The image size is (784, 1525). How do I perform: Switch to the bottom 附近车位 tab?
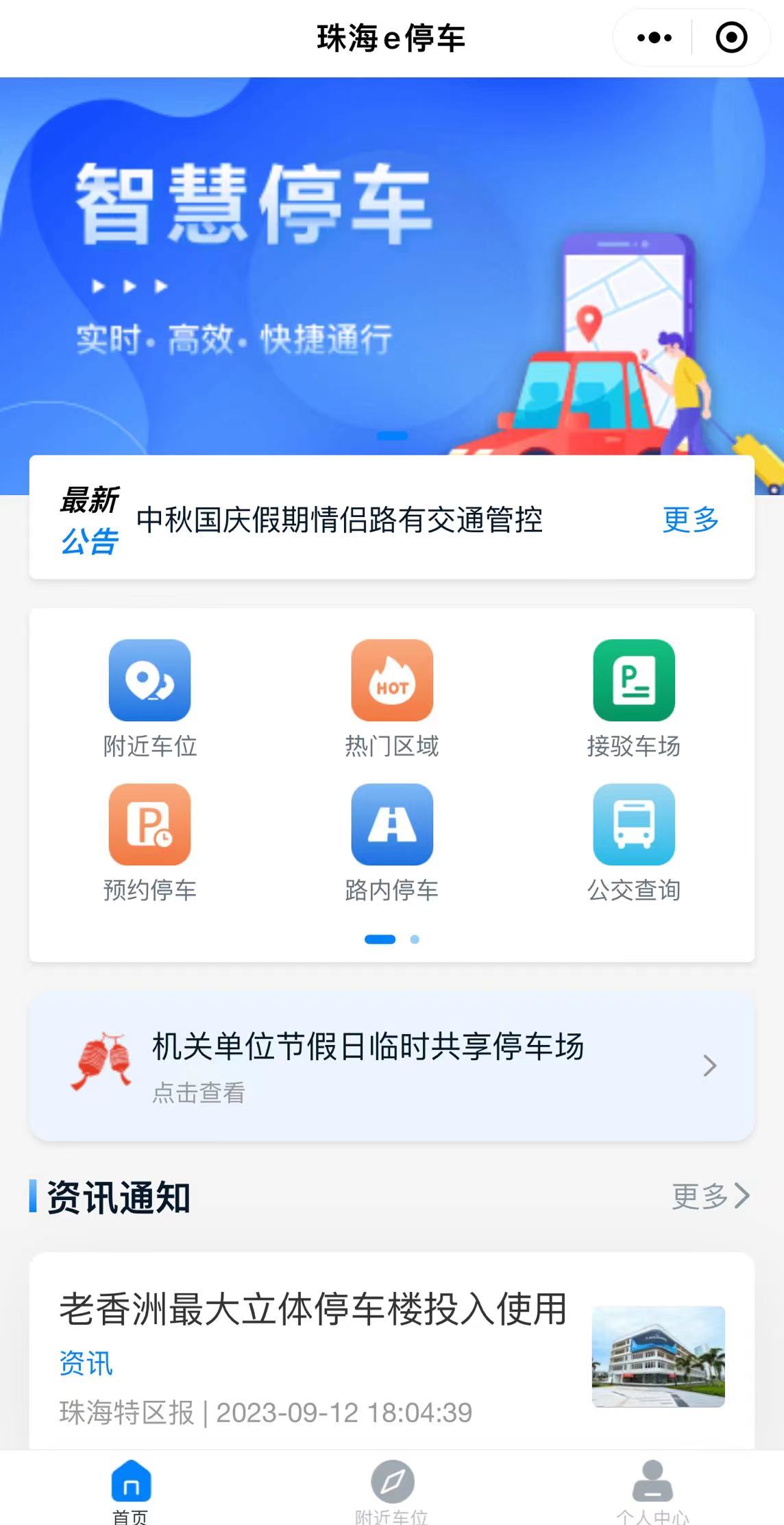(x=392, y=1489)
